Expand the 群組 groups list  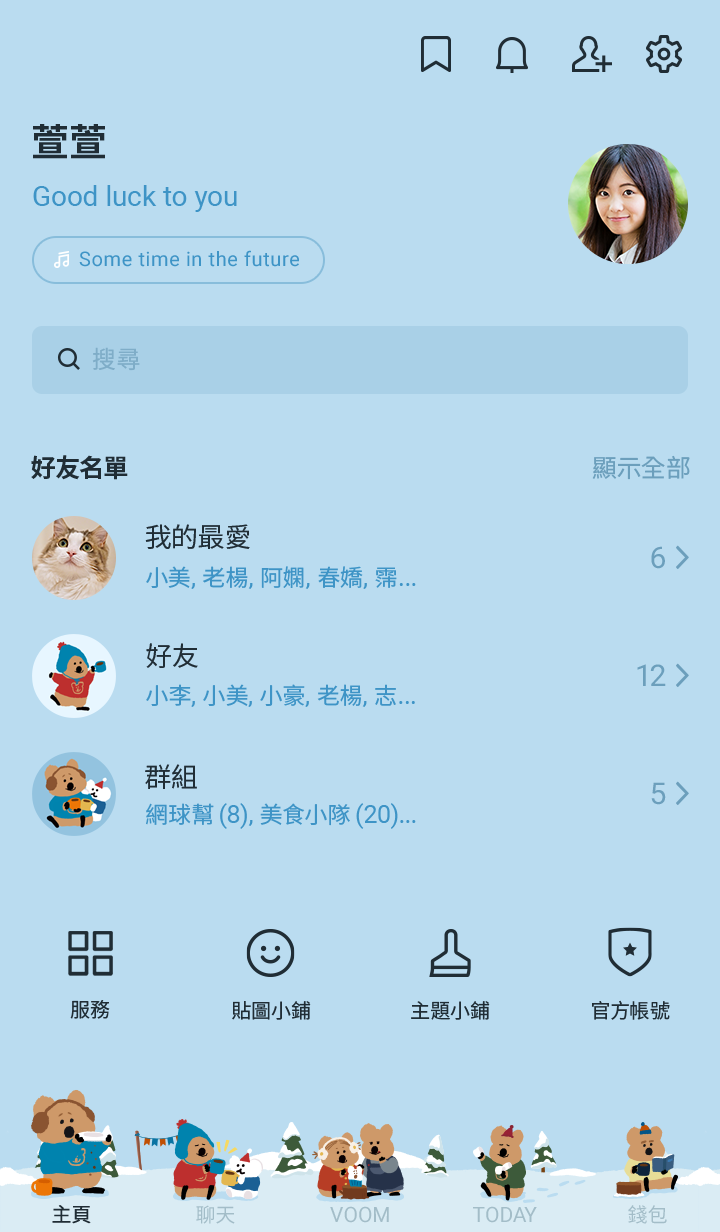point(360,794)
